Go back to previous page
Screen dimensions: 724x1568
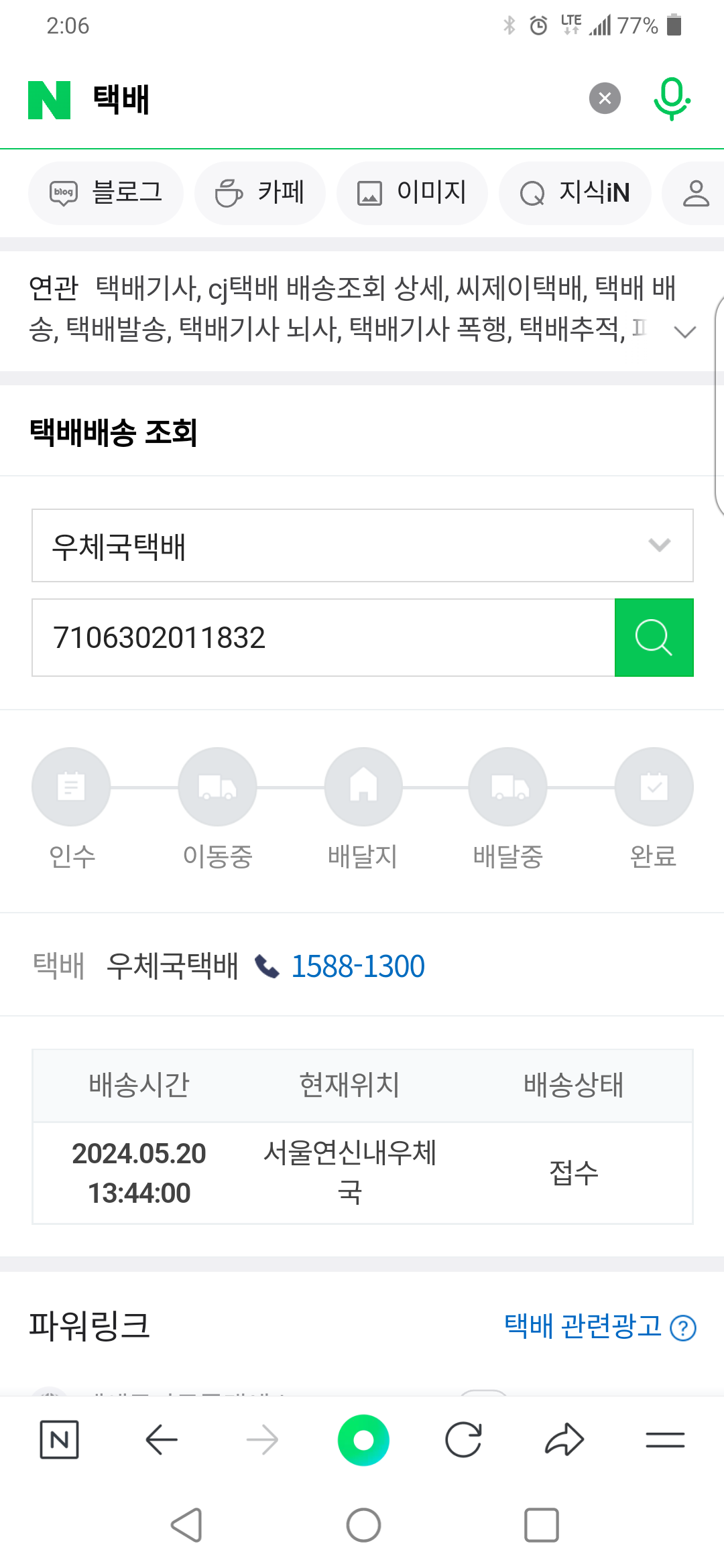(162, 1439)
